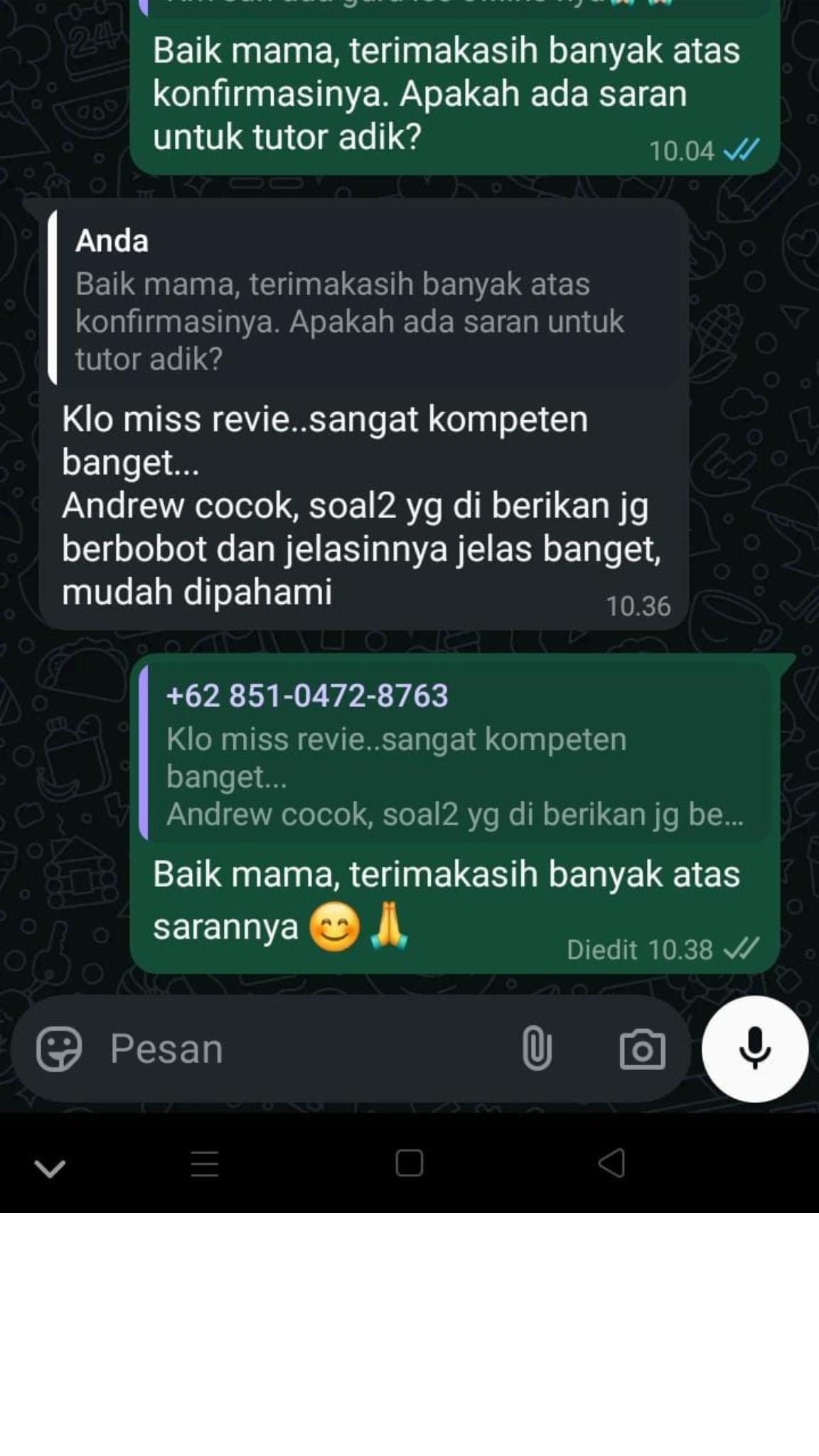Open the sticker and emoji picker
Viewport: 819px width, 1456px height.
click(59, 1049)
